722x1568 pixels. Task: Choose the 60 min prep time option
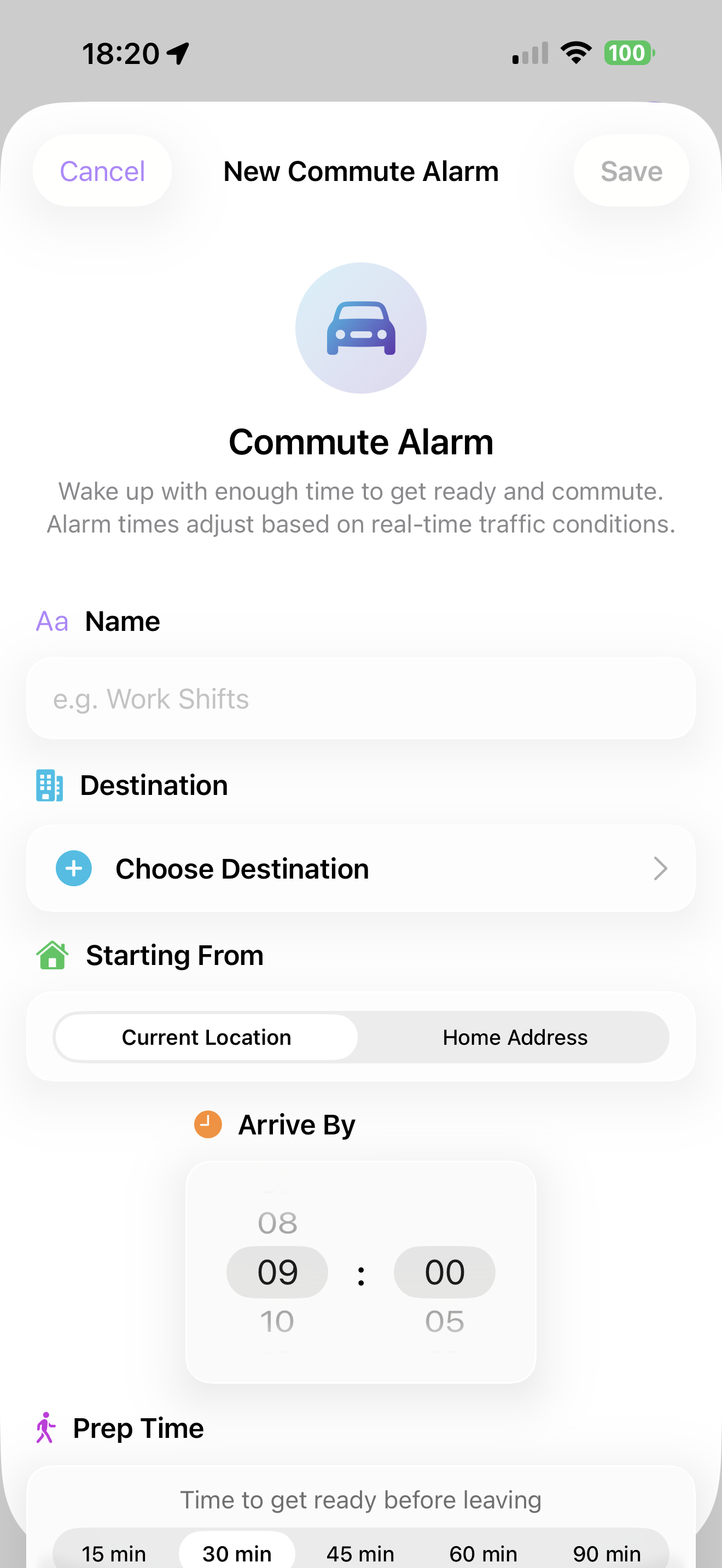point(484,1553)
